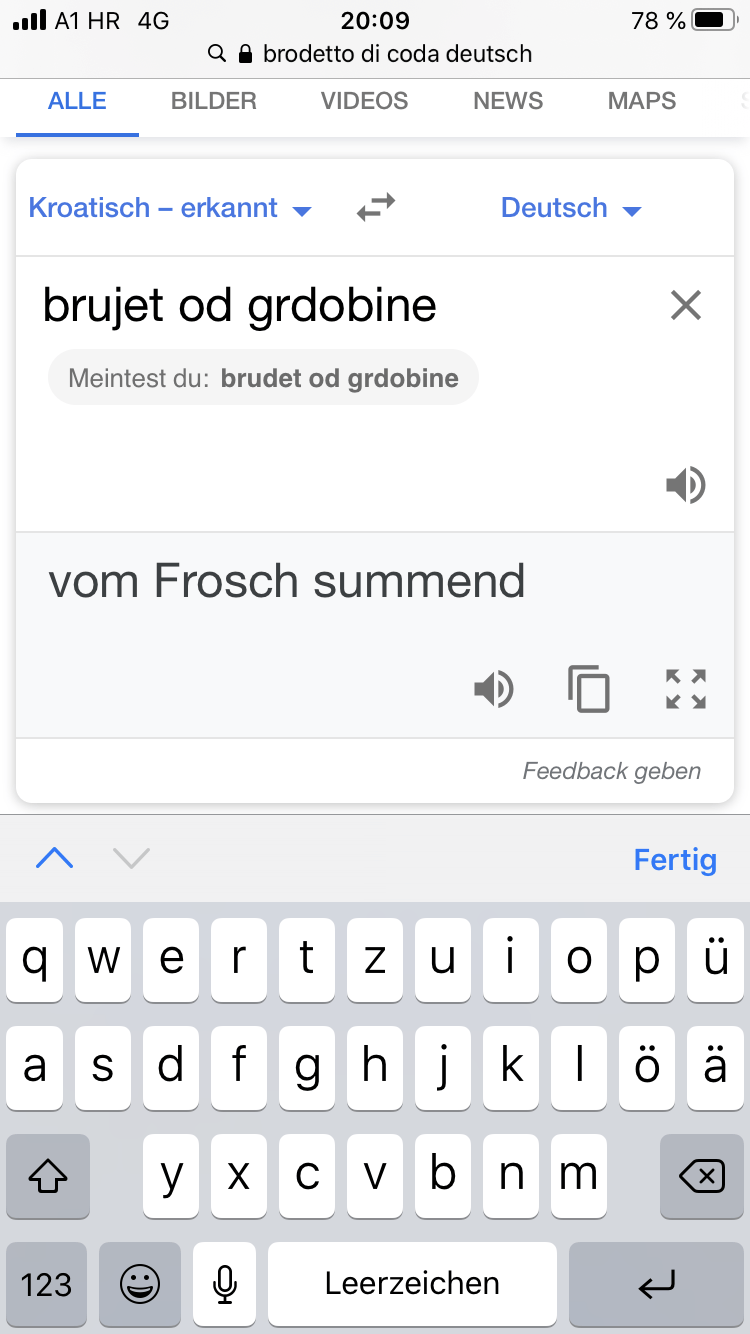Jump to the previous field with the up arrow
This screenshot has height=1334, width=750.
(x=55, y=858)
